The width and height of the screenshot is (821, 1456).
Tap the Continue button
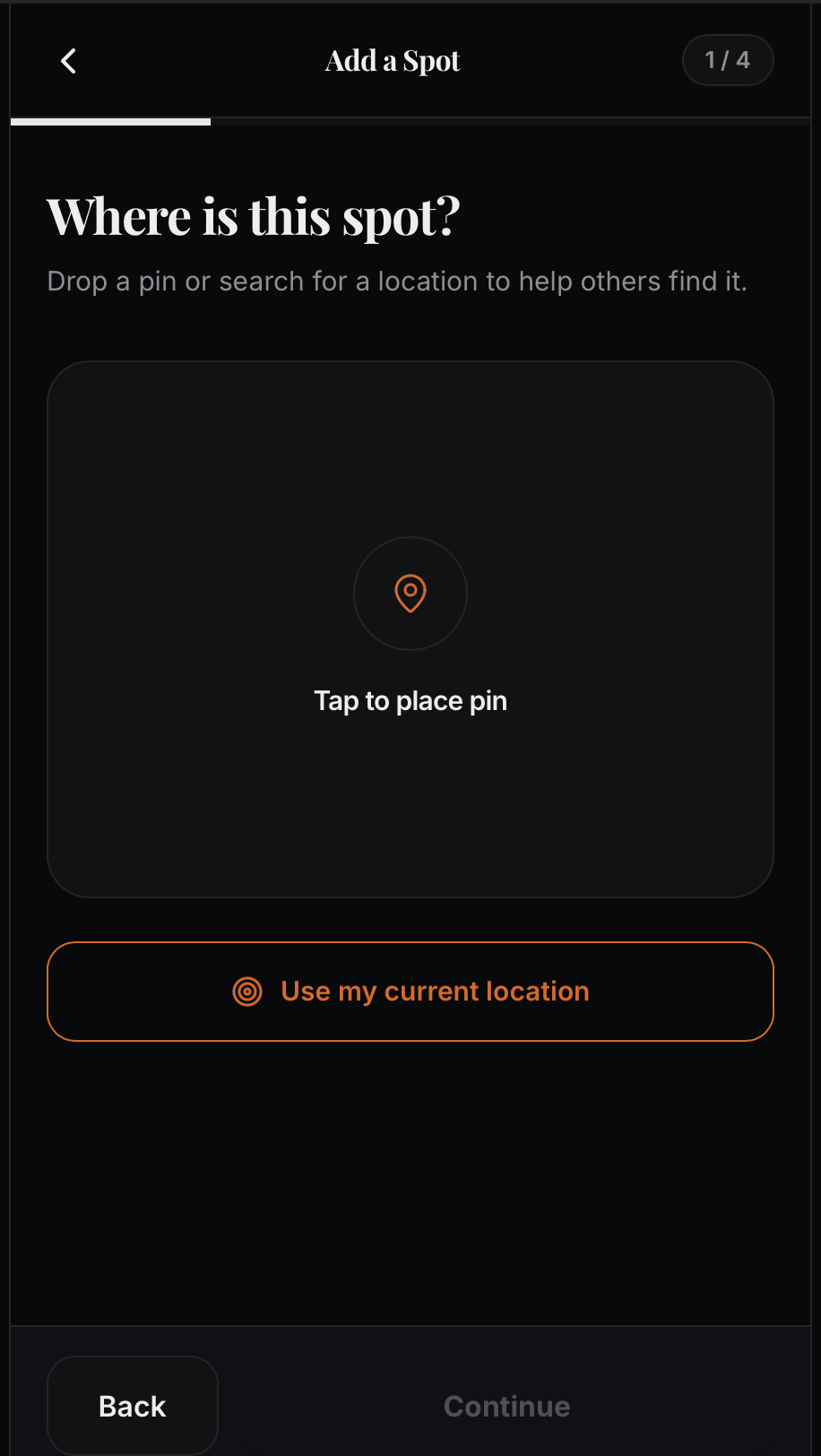pyautogui.click(x=507, y=1406)
